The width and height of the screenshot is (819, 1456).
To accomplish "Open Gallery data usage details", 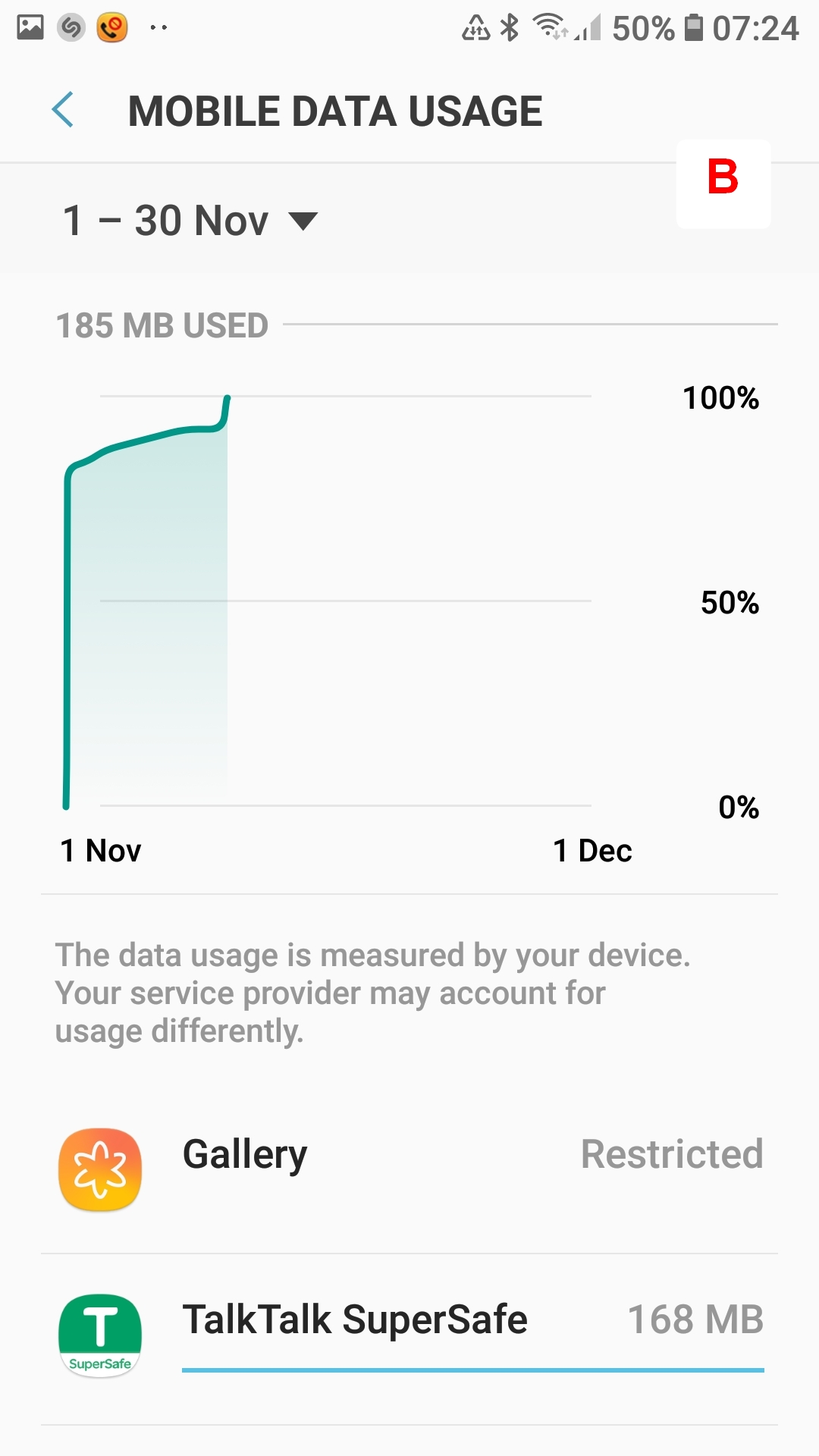I will [409, 1168].
